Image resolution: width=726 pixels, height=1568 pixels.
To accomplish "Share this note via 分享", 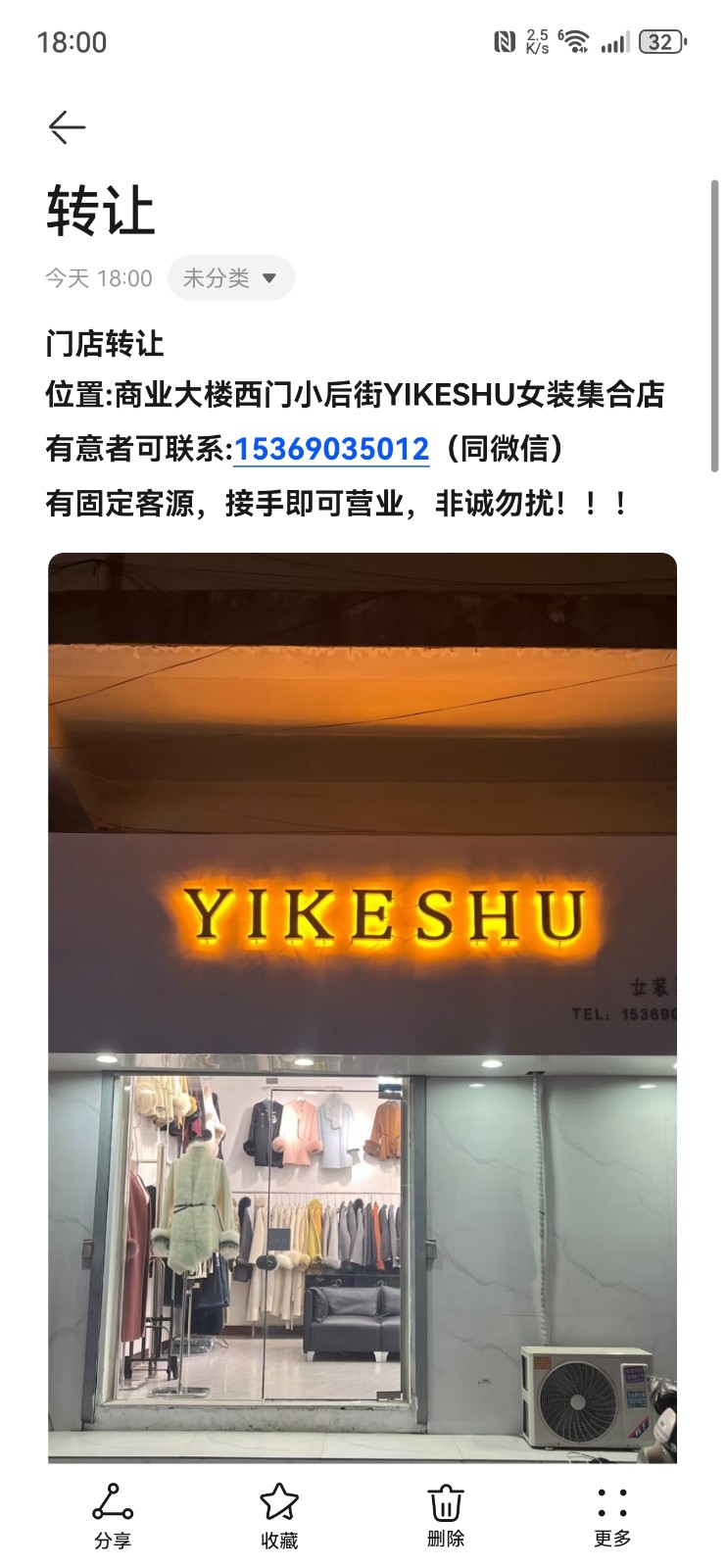I will (x=113, y=1515).
